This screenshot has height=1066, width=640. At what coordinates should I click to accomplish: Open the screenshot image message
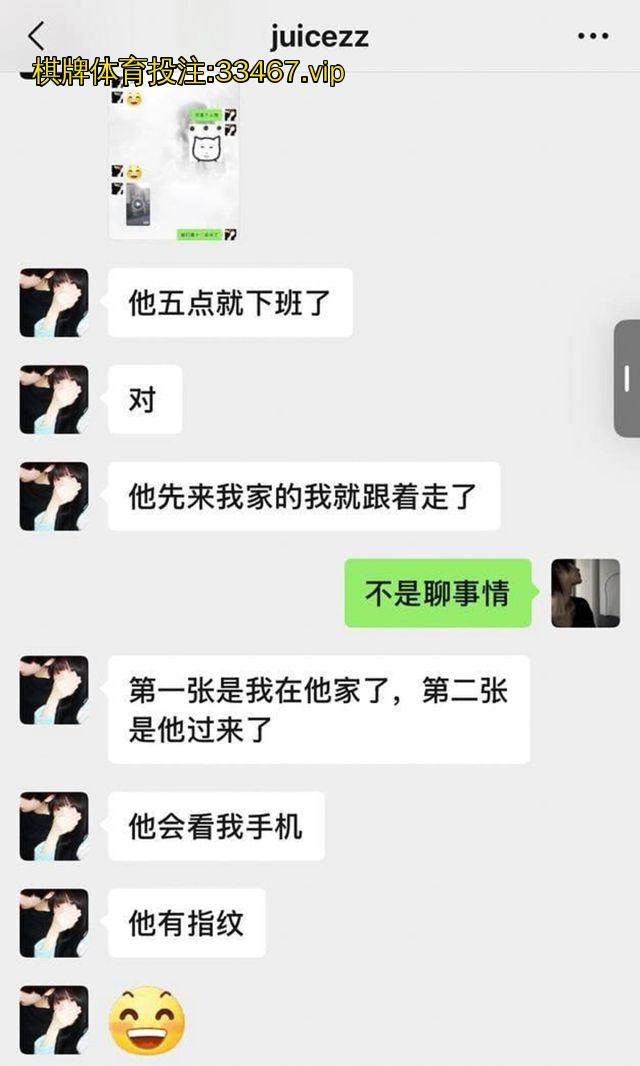point(174,160)
